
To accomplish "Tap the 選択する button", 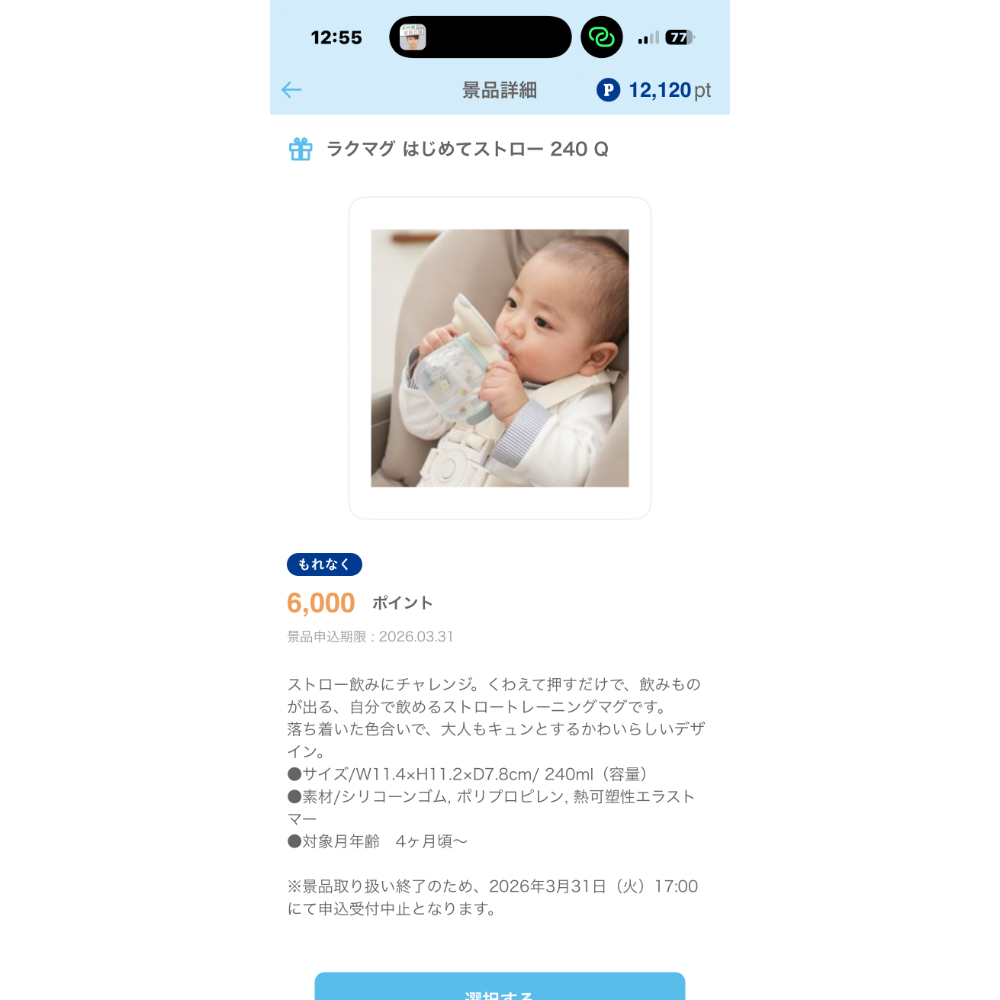I will pos(500,988).
